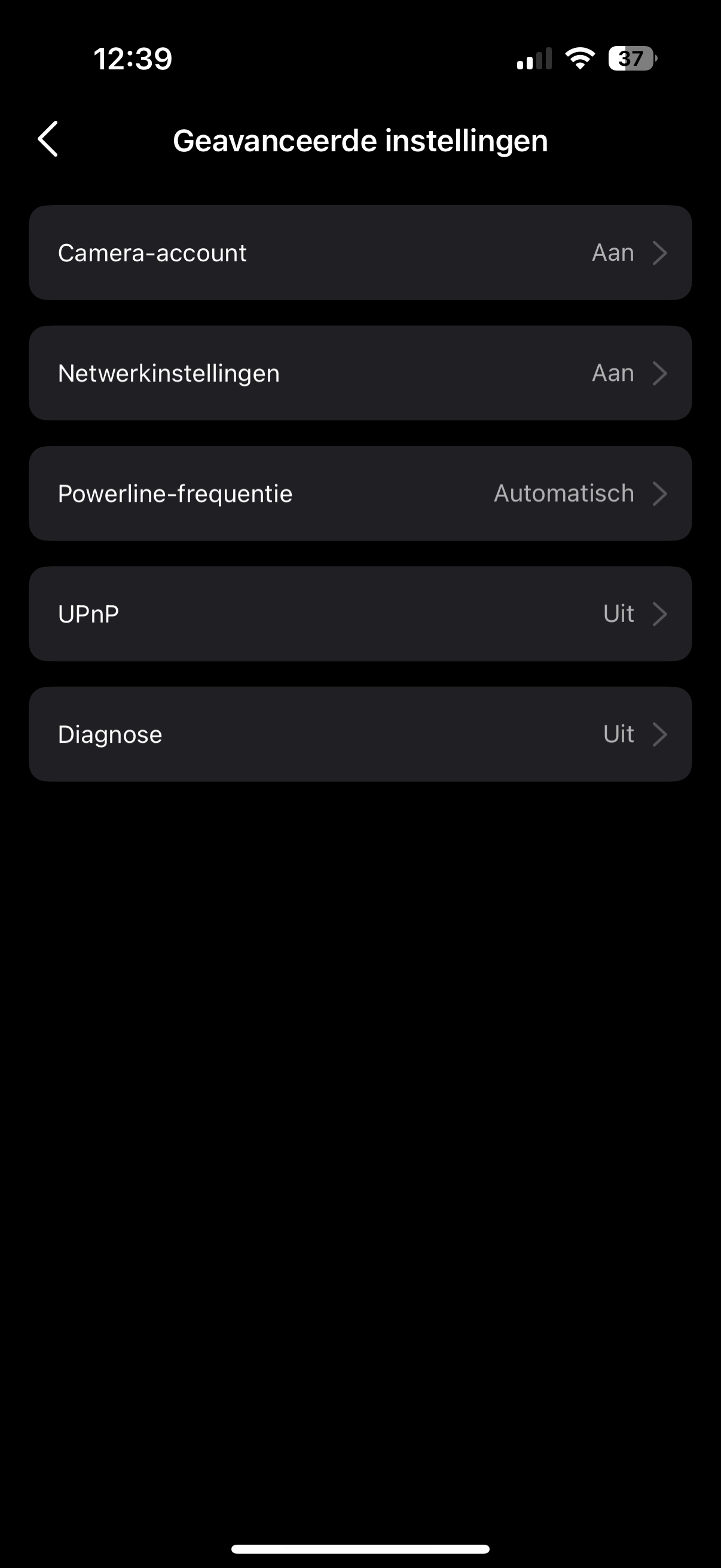Screen dimensions: 721x1568
Task: Tap the Diagnose row
Action: point(360,734)
